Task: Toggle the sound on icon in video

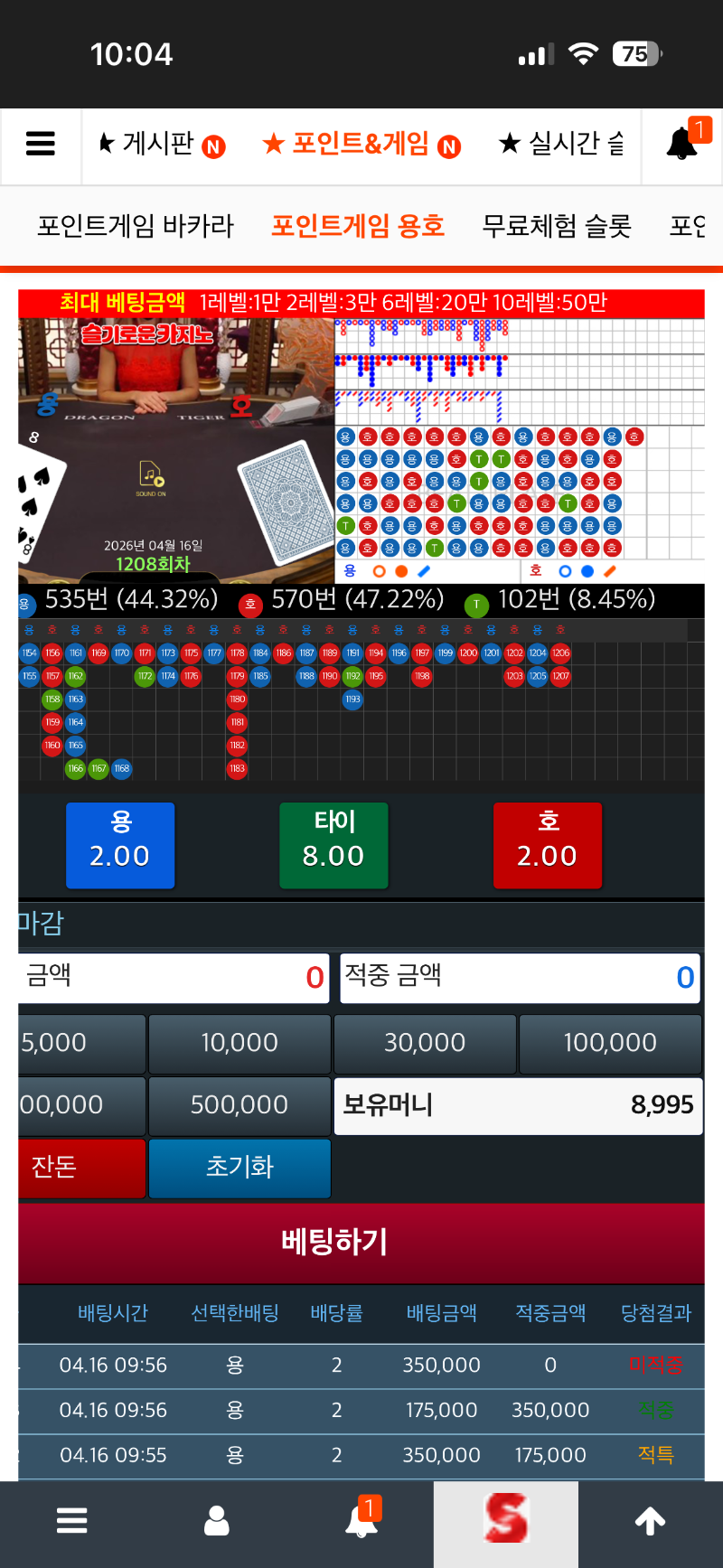Action: click(151, 476)
